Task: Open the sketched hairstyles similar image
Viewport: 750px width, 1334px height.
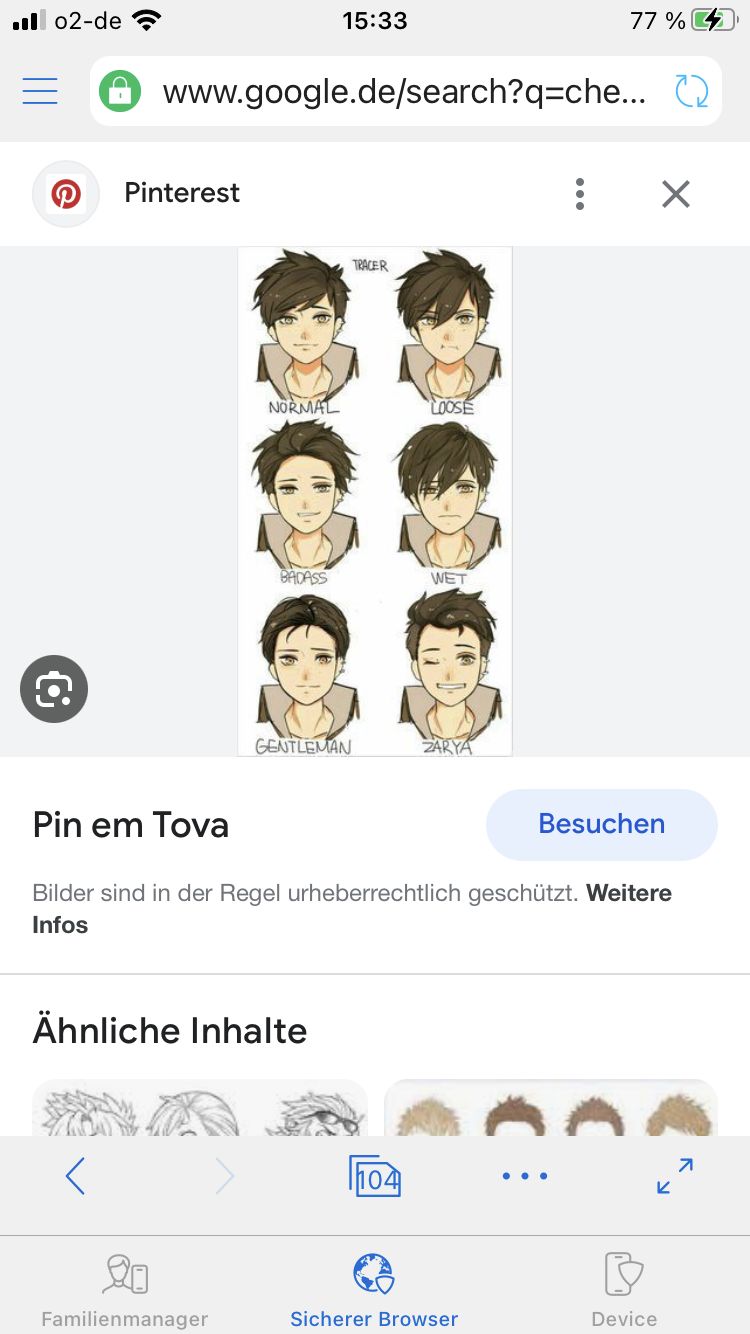Action: (200, 1108)
